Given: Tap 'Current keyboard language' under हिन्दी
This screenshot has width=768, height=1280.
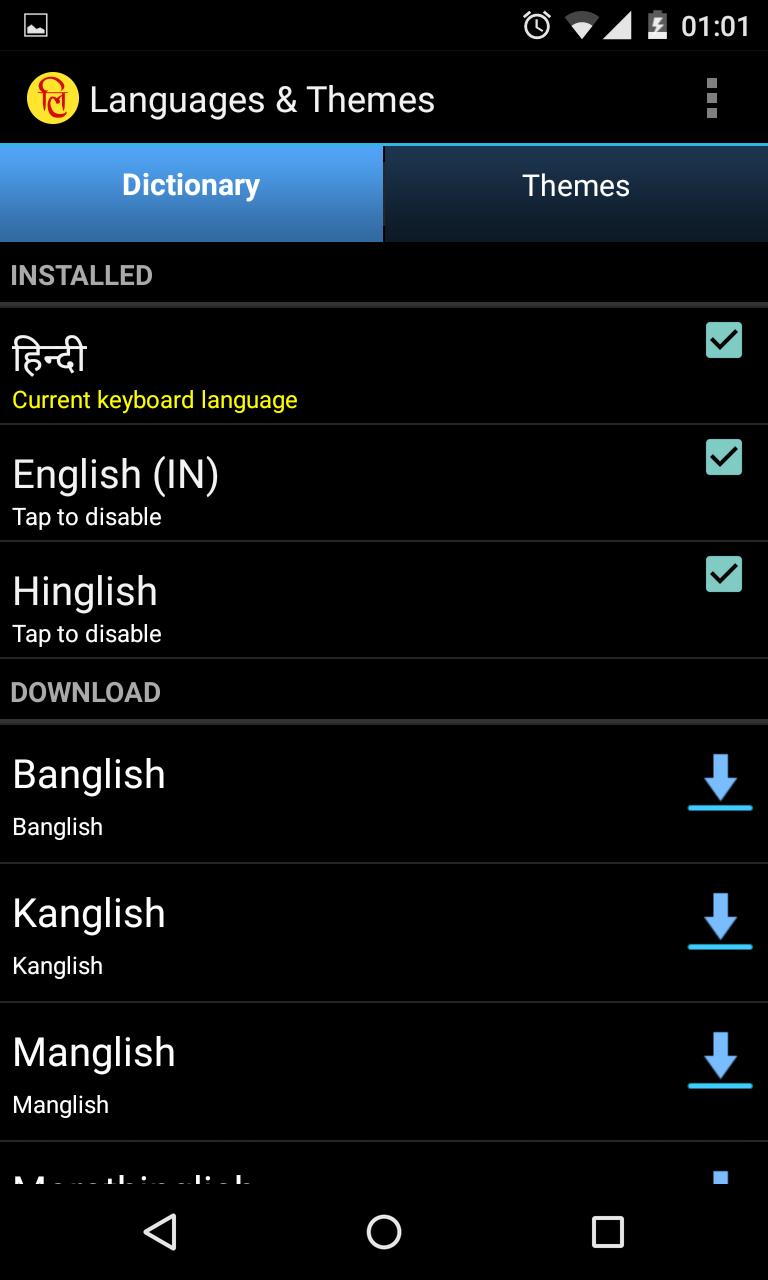Looking at the screenshot, I should click(154, 400).
